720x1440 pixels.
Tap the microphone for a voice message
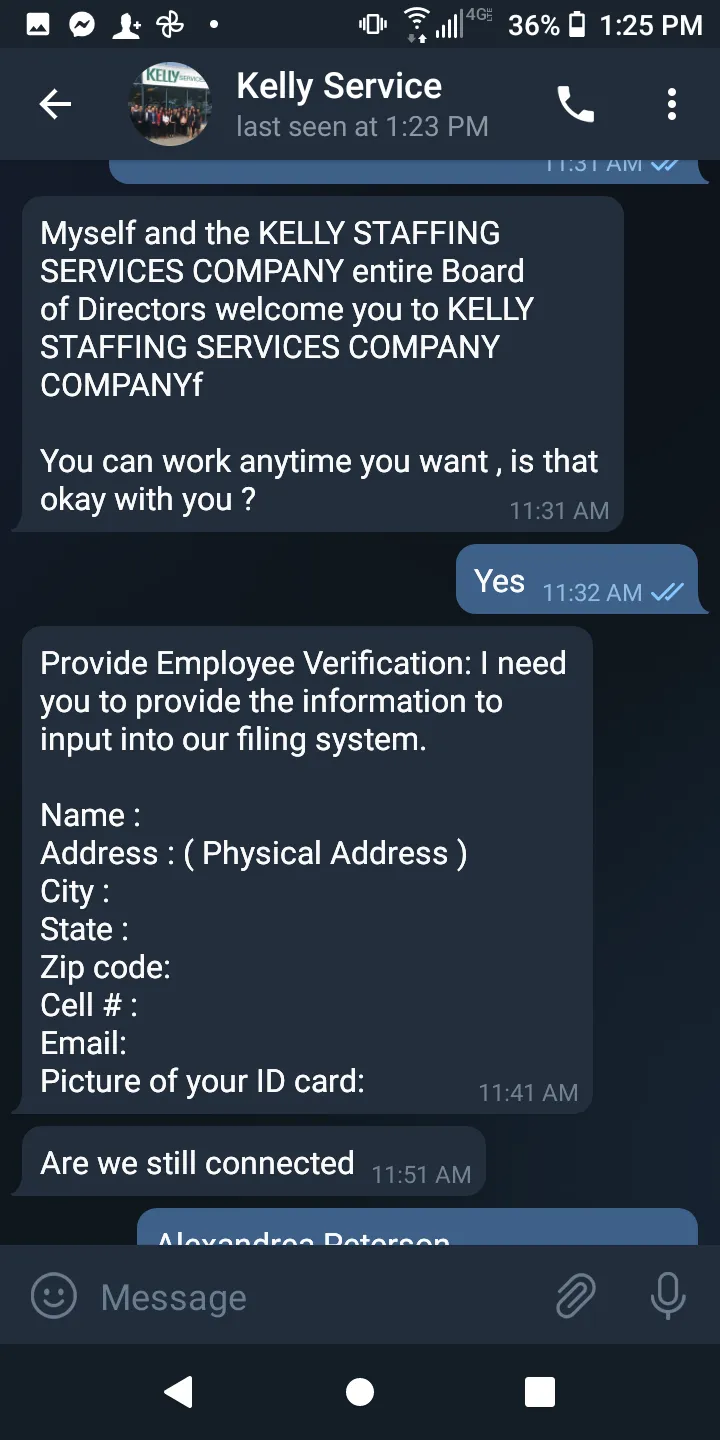[668, 1297]
